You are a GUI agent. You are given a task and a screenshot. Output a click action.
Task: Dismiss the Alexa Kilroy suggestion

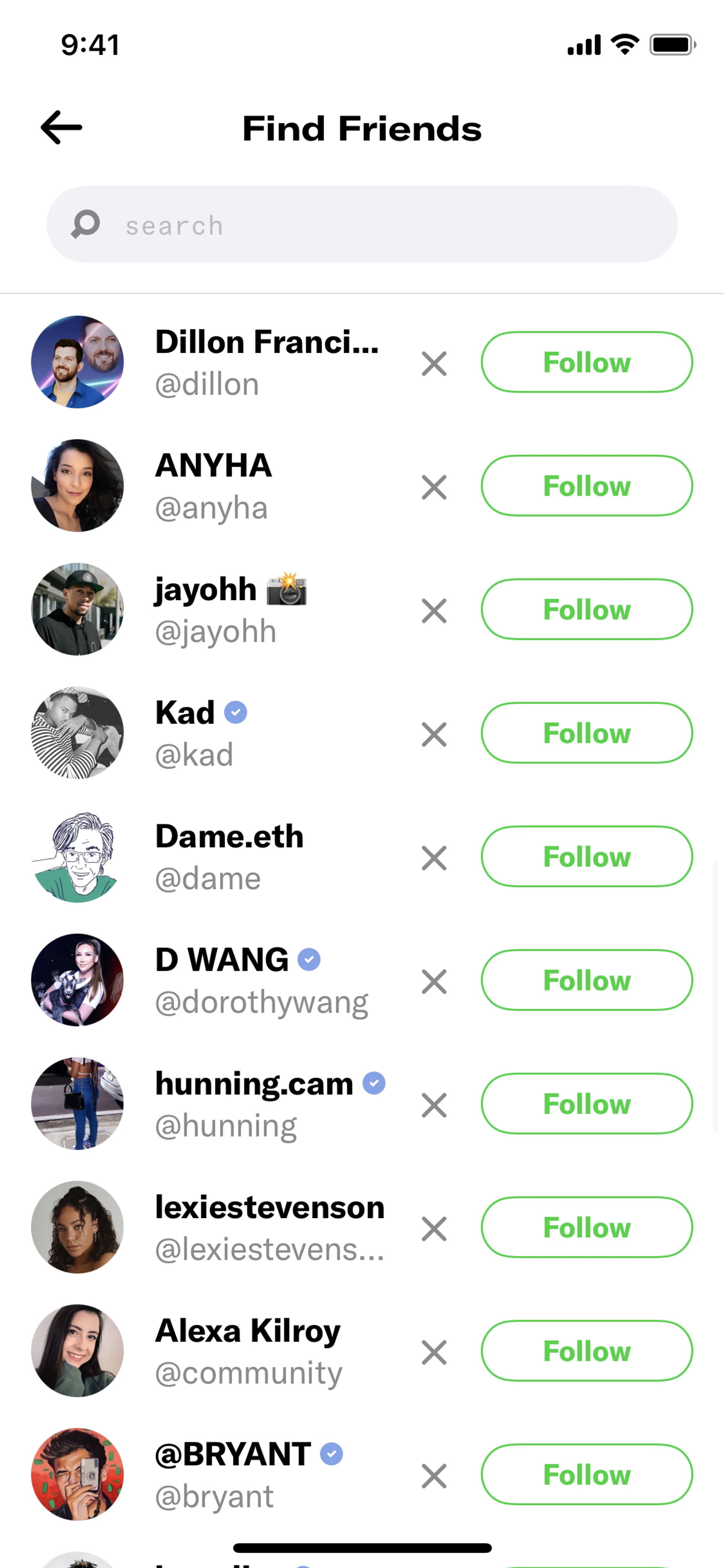coord(434,1352)
